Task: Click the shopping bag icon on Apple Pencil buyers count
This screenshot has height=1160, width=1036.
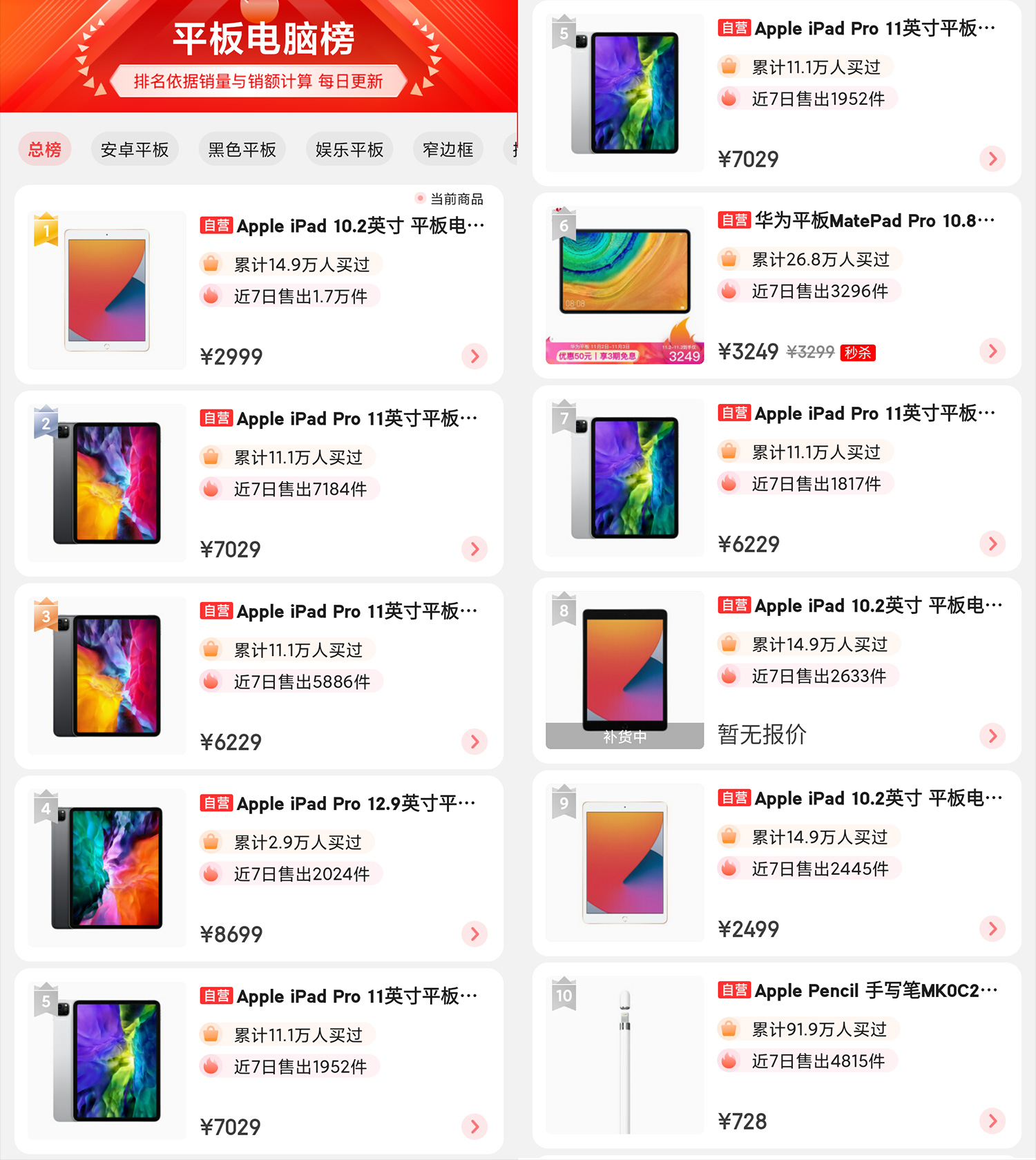Action: [727, 1029]
